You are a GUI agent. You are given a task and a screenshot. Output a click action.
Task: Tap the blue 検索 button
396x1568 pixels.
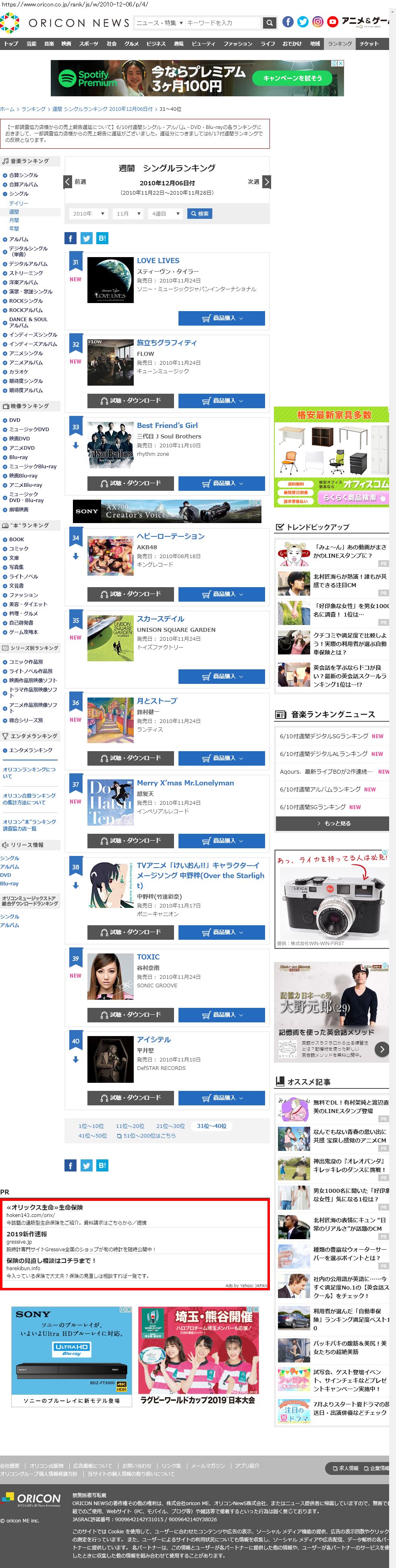199,214
